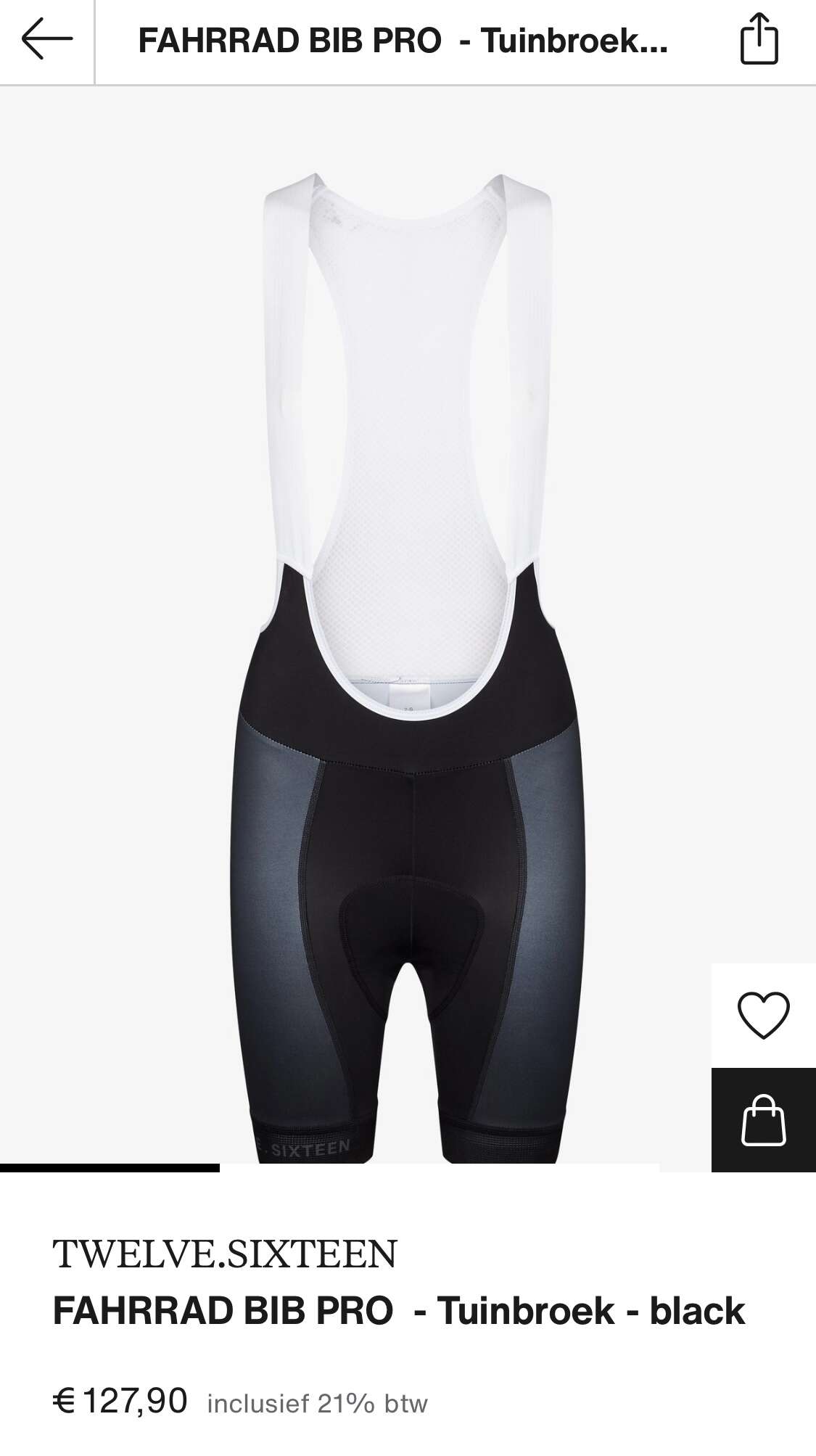Viewport: 816px width, 1456px height.
Task: Go back using the arrow icon
Action: [47, 39]
